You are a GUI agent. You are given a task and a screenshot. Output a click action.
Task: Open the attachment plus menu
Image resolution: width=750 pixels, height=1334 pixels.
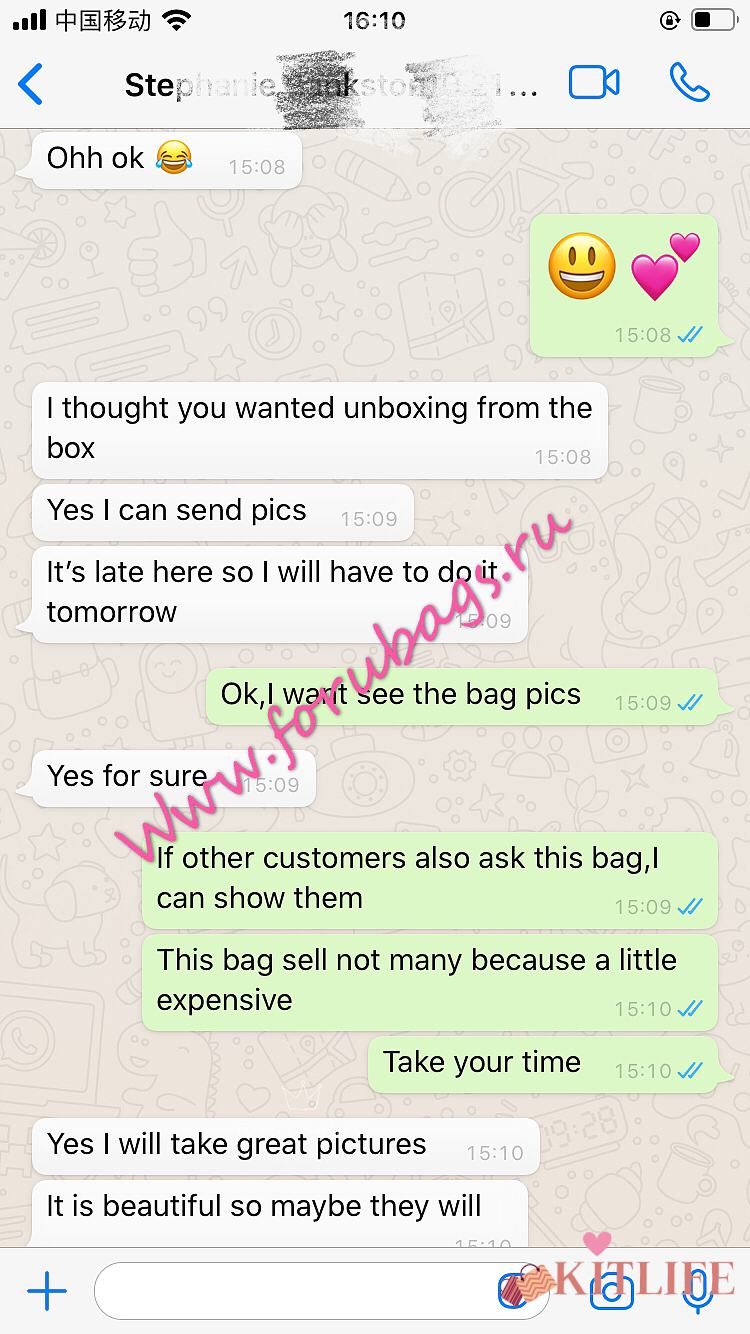(47, 1291)
